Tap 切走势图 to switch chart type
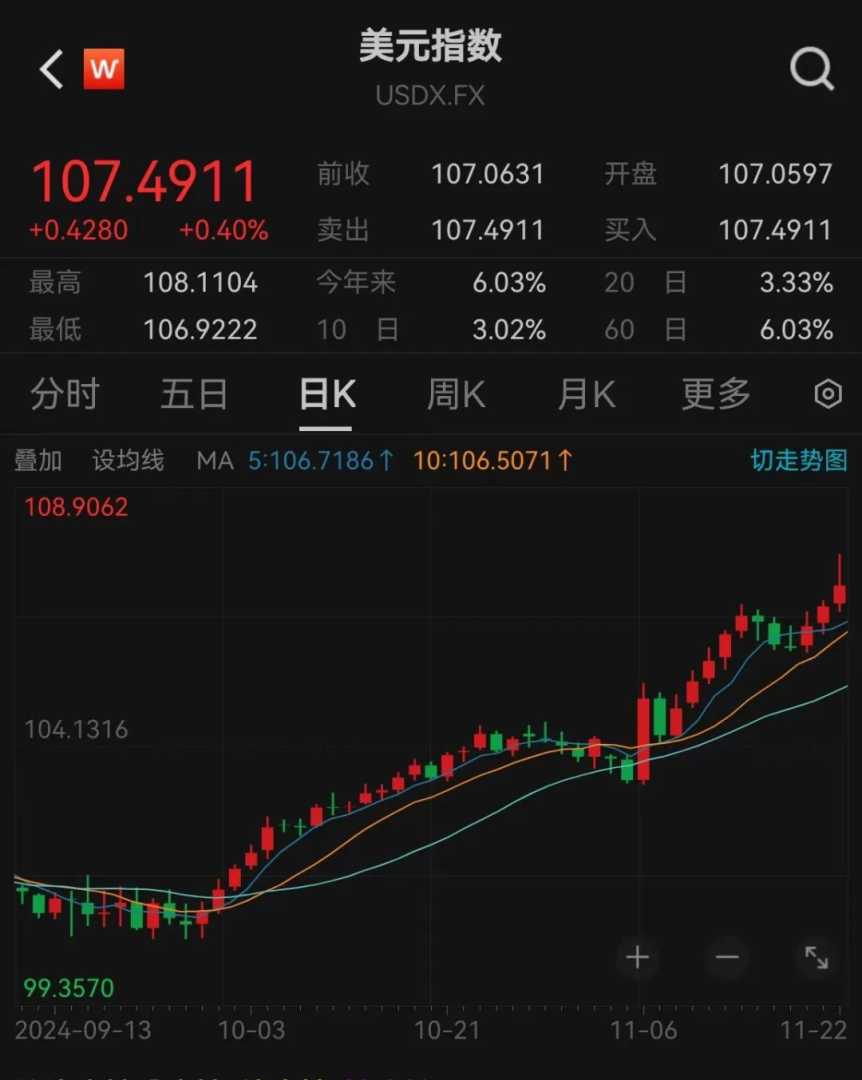This screenshot has height=1080, width=862. coord(798,460)
